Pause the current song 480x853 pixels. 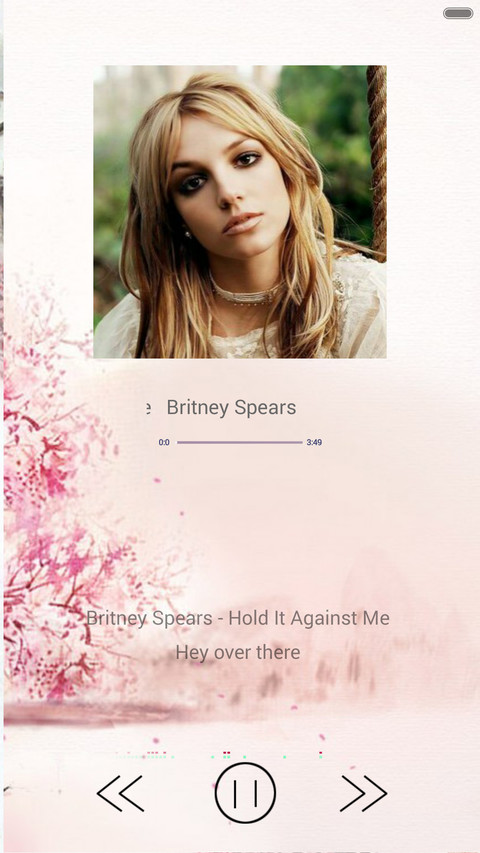(x=245, y=793)
